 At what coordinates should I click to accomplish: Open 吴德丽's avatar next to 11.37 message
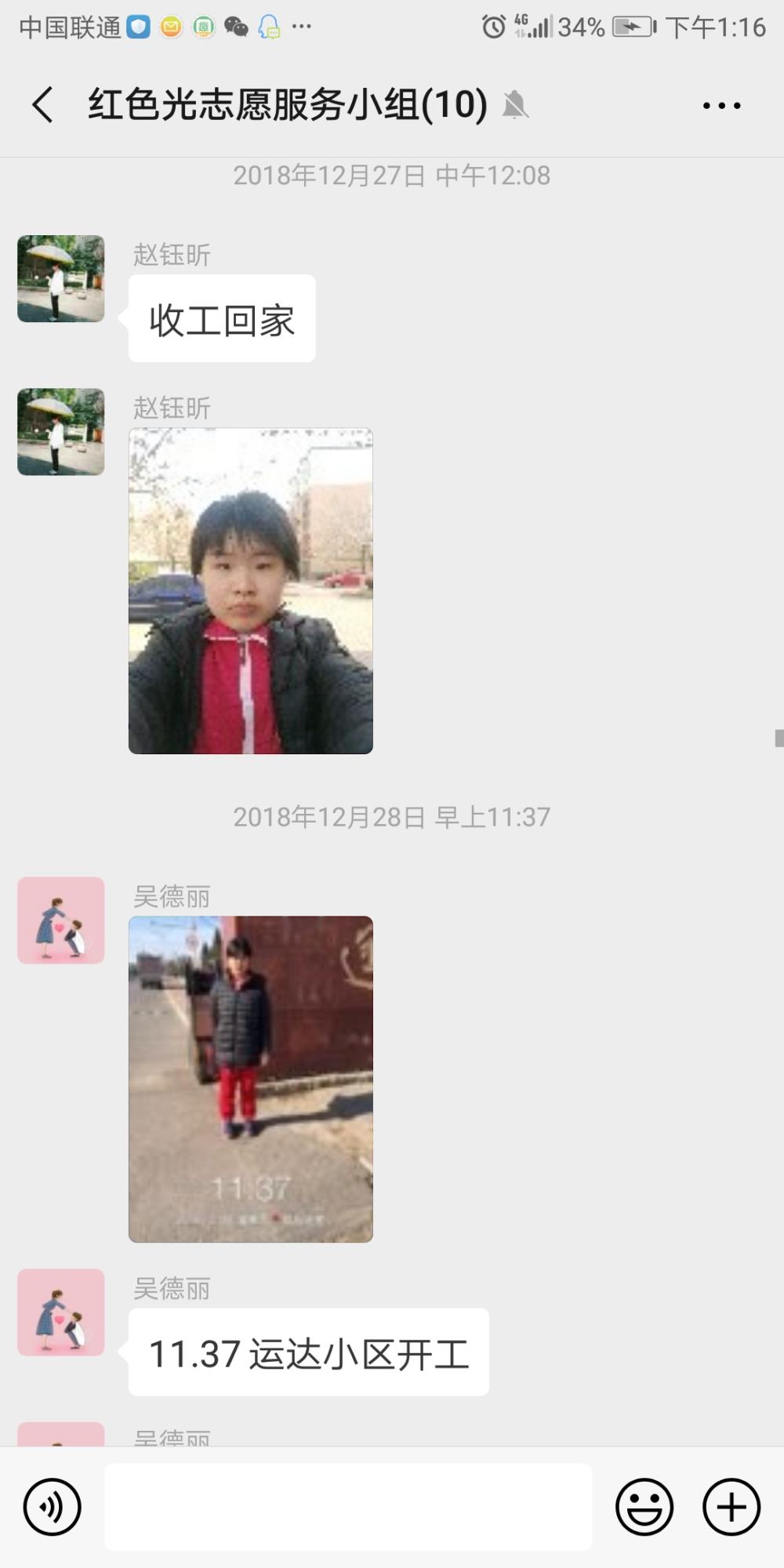[x=61, y=1312]
